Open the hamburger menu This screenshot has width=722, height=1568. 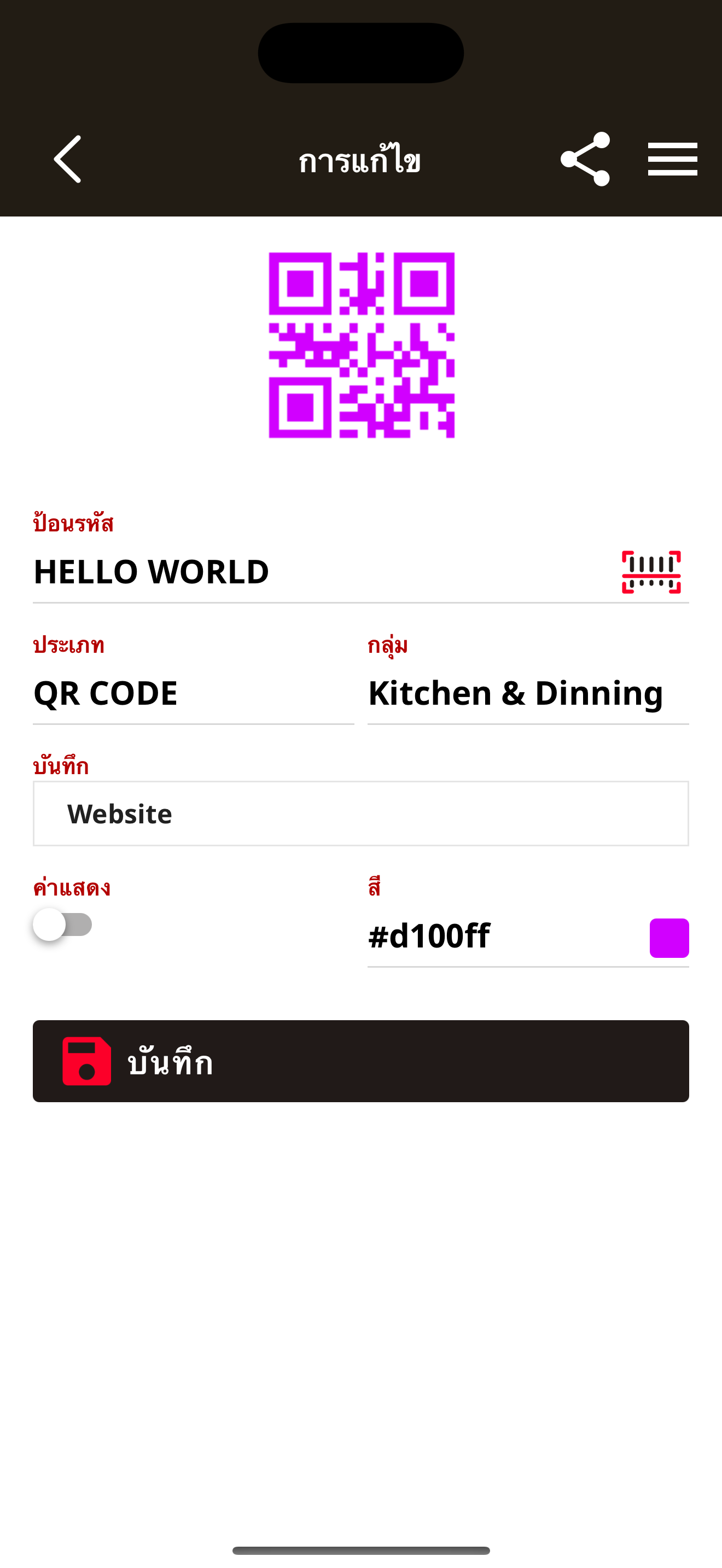(x=672, y=160)
